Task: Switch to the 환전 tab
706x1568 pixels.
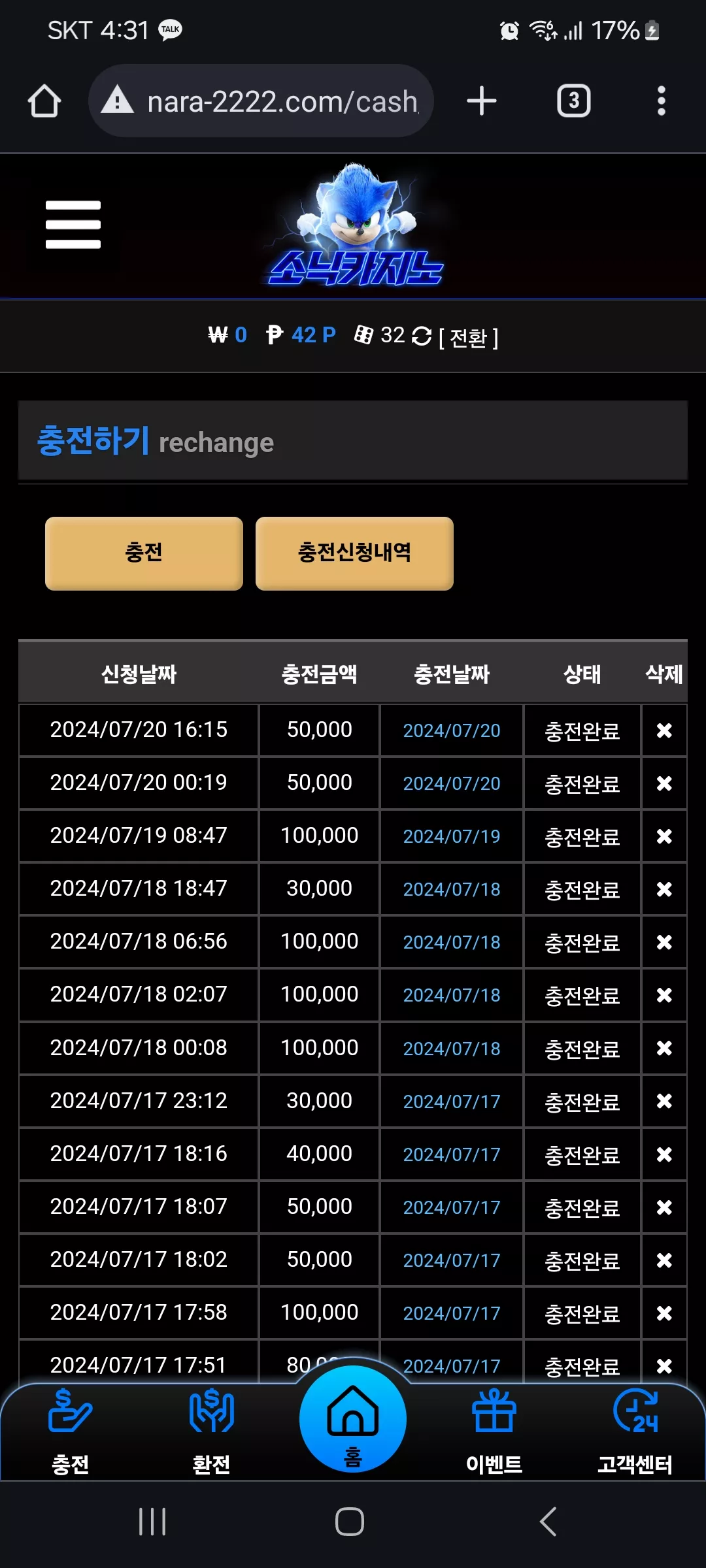Action: tap(211, 1431)
